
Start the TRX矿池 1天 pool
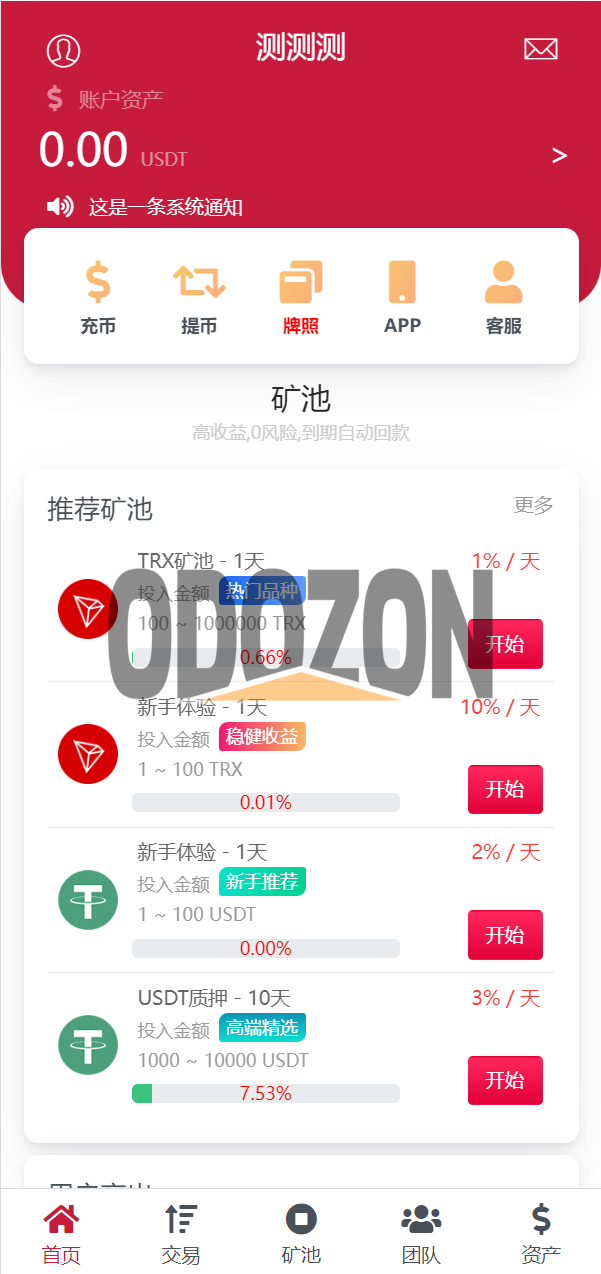505,644
